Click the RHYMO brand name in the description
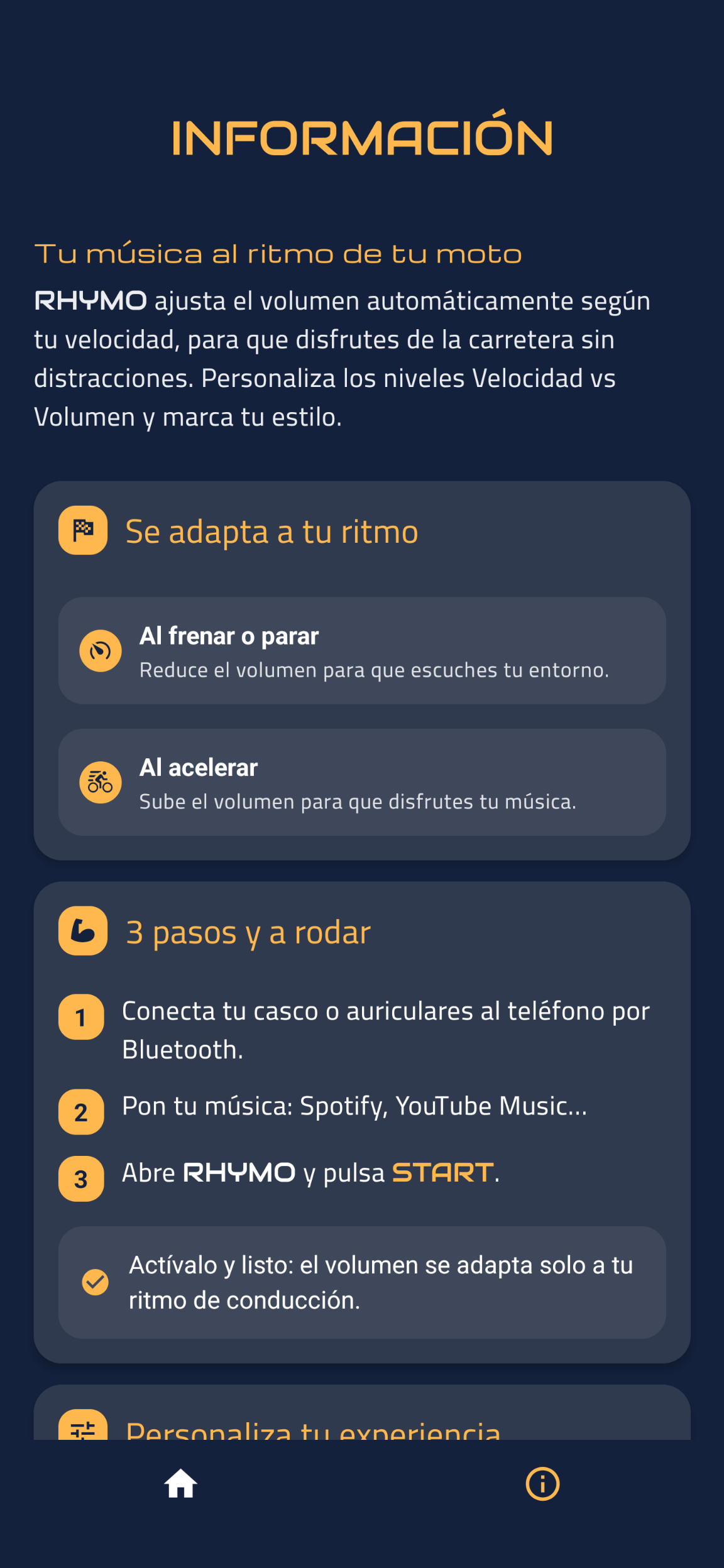724x1568 pixels. click(90, 300)
